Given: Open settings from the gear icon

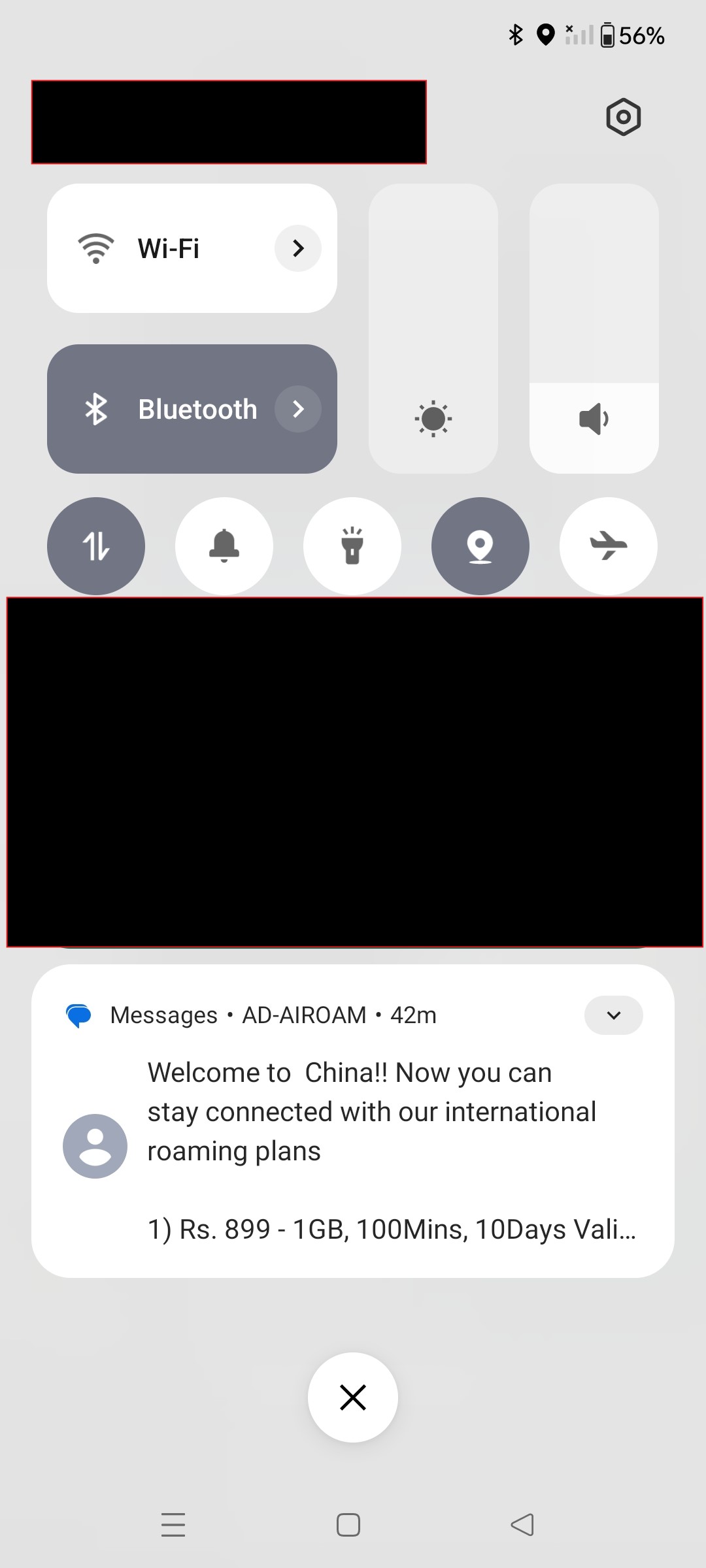Looking at the screenshot, I should [623, 118].
